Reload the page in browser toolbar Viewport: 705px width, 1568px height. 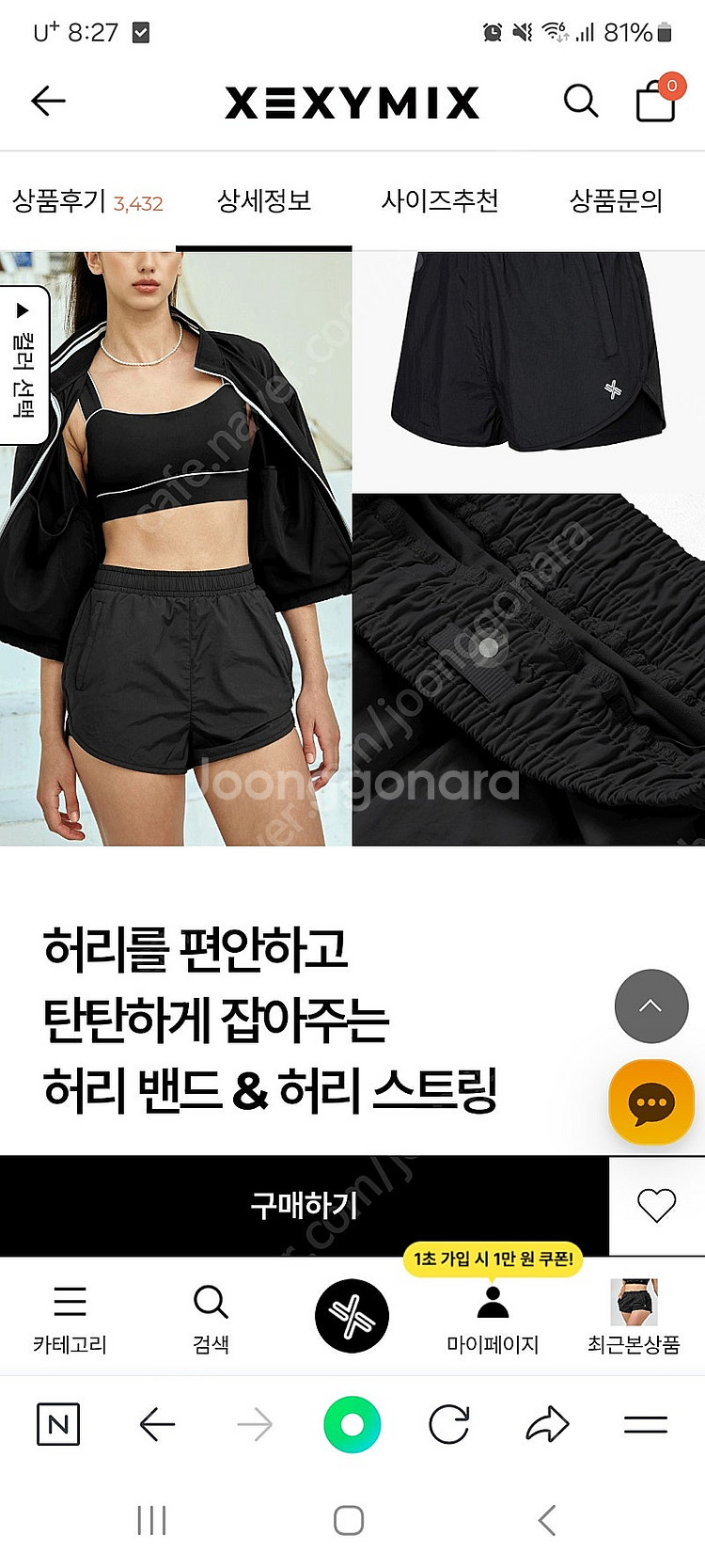[449, 1425]
